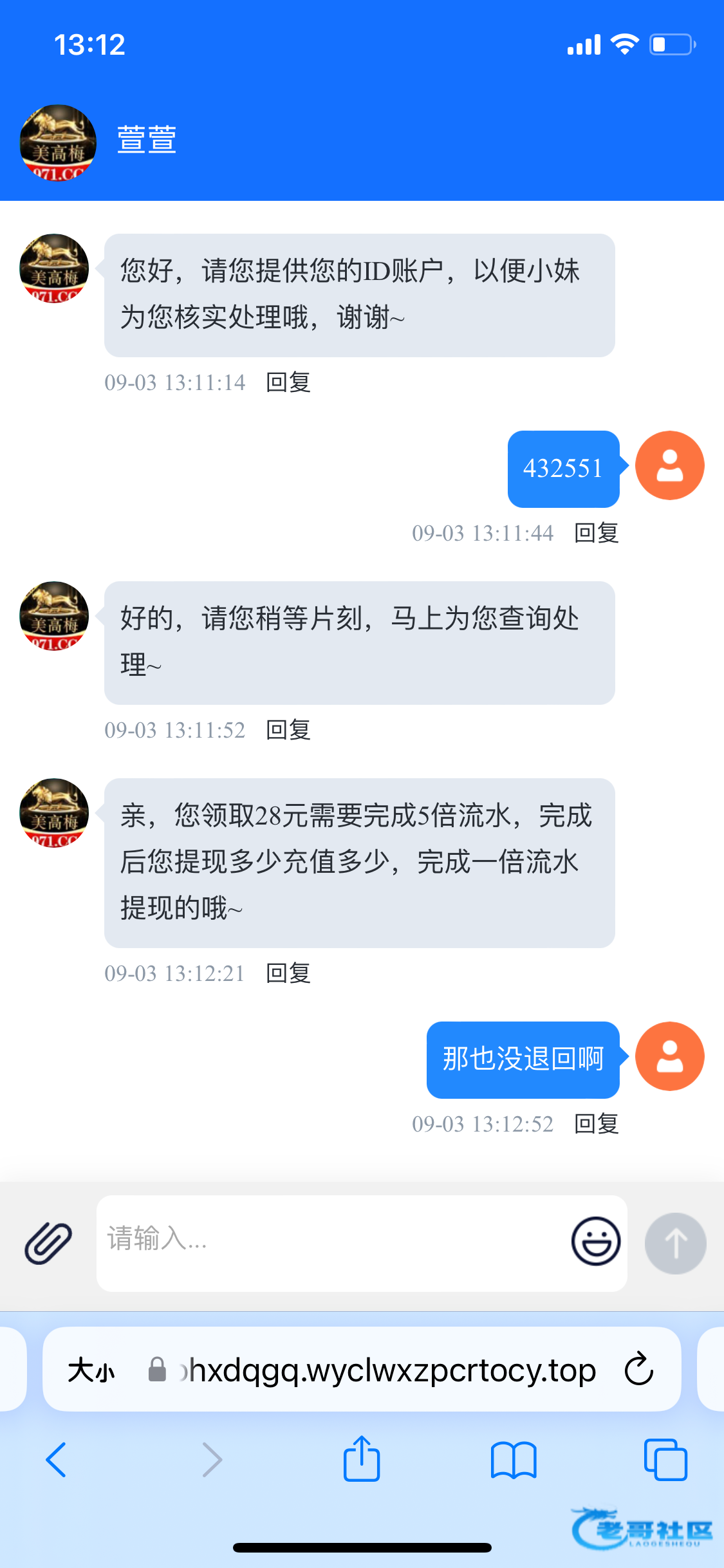This screenshot has height=1568, width=724.
Task: Reply to the 13:12:21 message about 28元
Action: pos(288,973)
